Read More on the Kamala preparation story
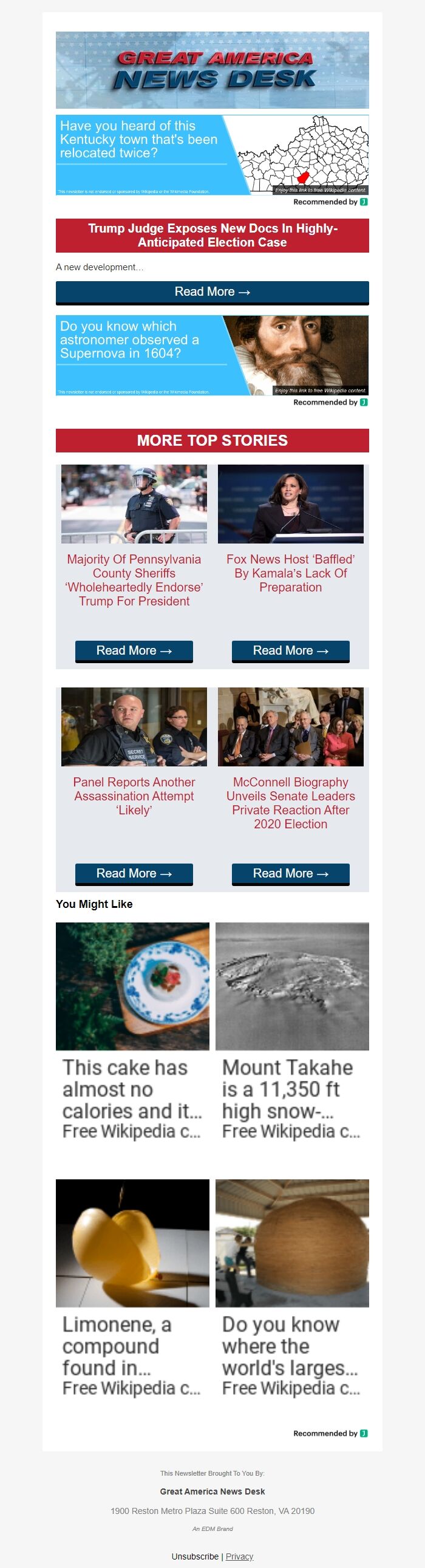Image resolution: width=425 pixels, height=1568 pixels. (290, 650)
